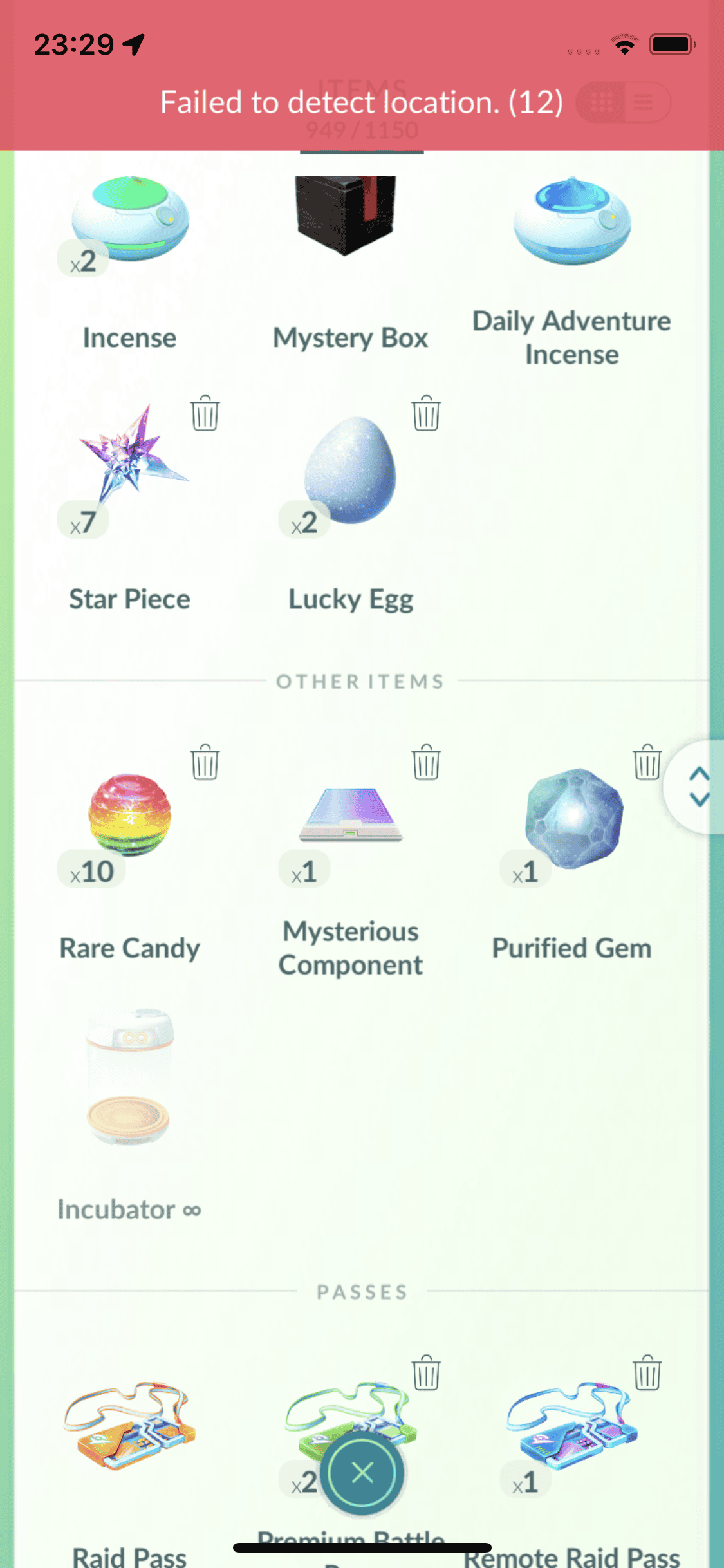Tap trash icon for Premium Battle Pass
Screen dimensions: 724x1568
(x=425, y=1372)
